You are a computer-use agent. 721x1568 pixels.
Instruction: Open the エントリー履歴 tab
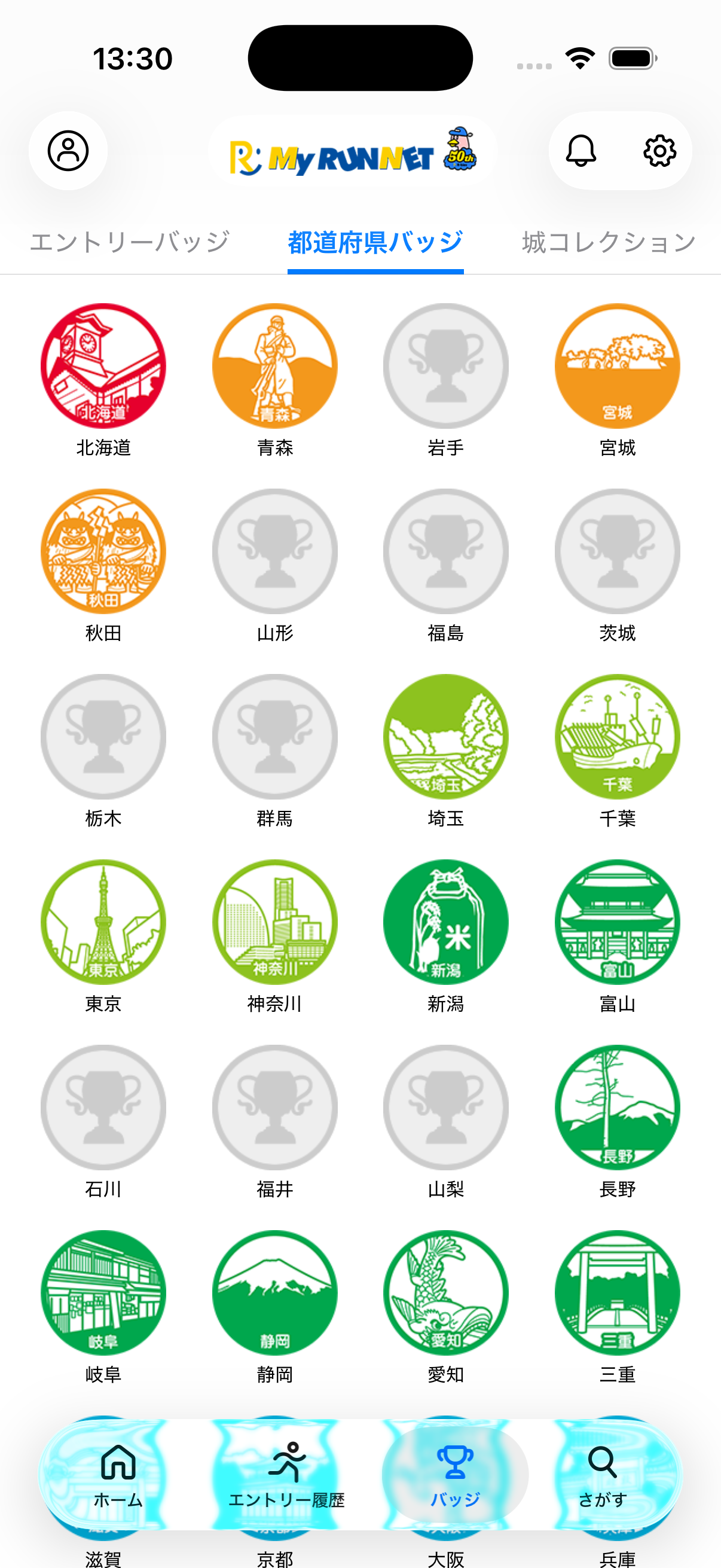coord(286,1475)
